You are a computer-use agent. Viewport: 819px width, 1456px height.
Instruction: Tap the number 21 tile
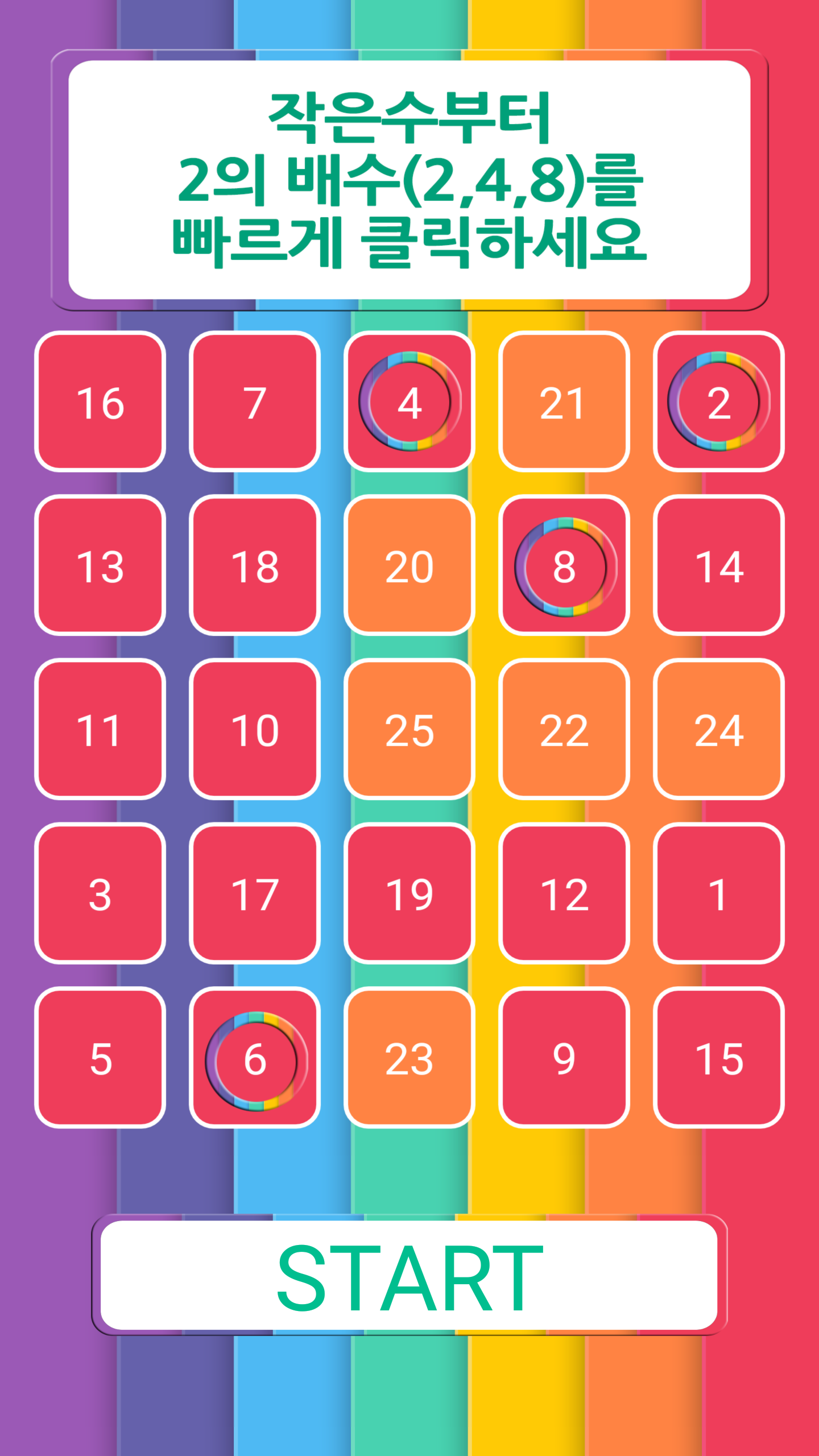coord(565,404)
